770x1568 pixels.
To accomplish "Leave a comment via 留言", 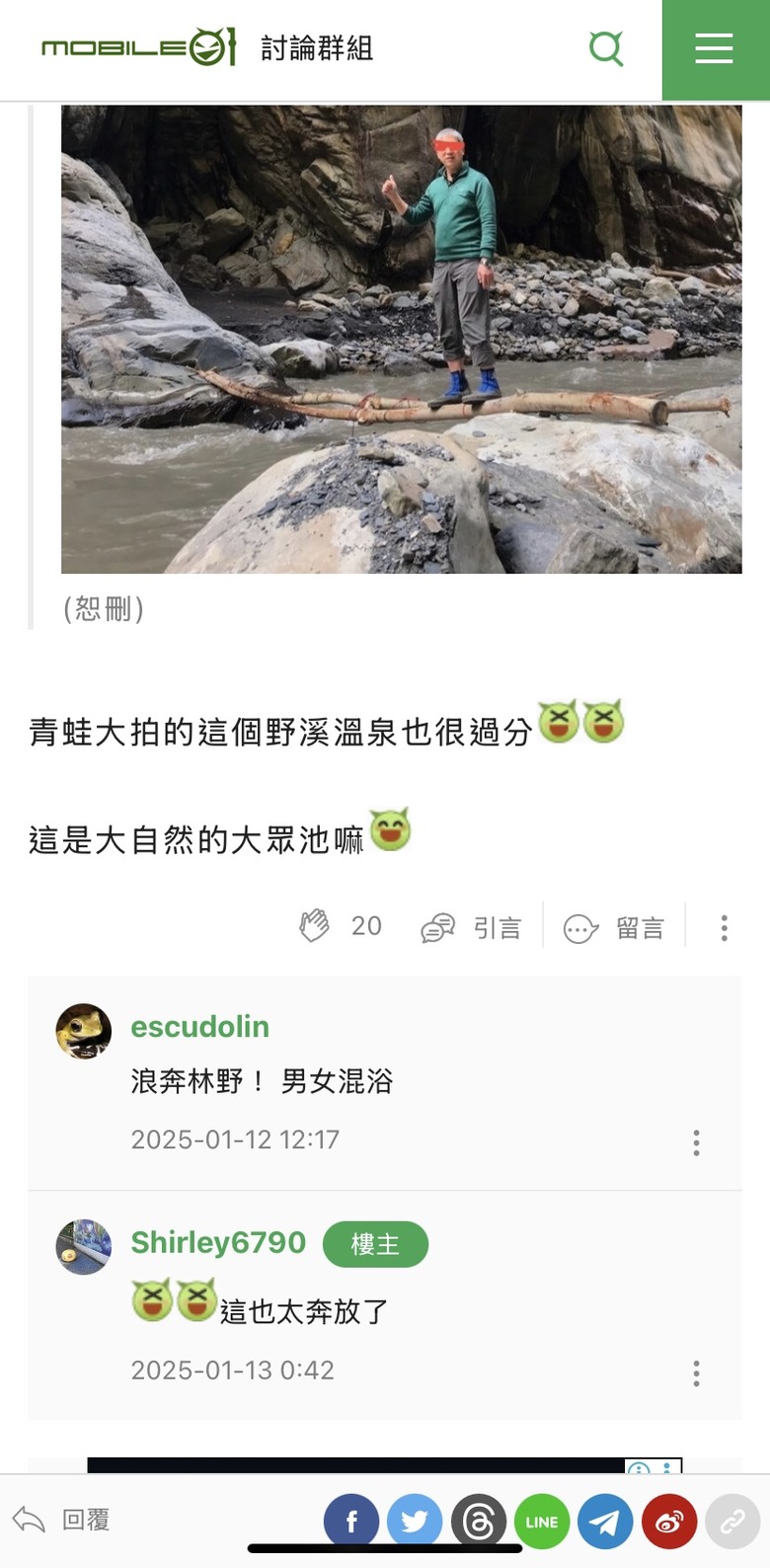I will click(614, 928).
